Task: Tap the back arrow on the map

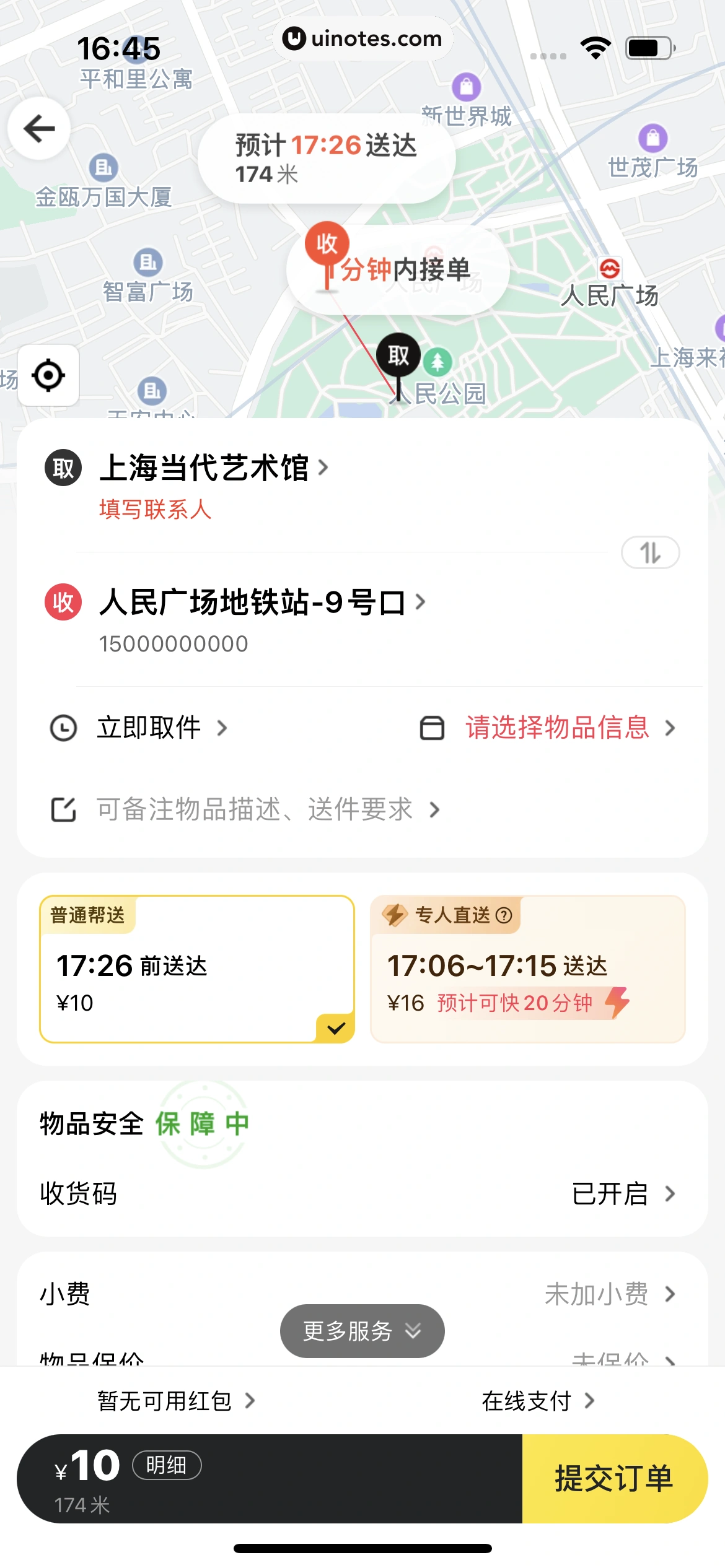Action: coord(39,128)
